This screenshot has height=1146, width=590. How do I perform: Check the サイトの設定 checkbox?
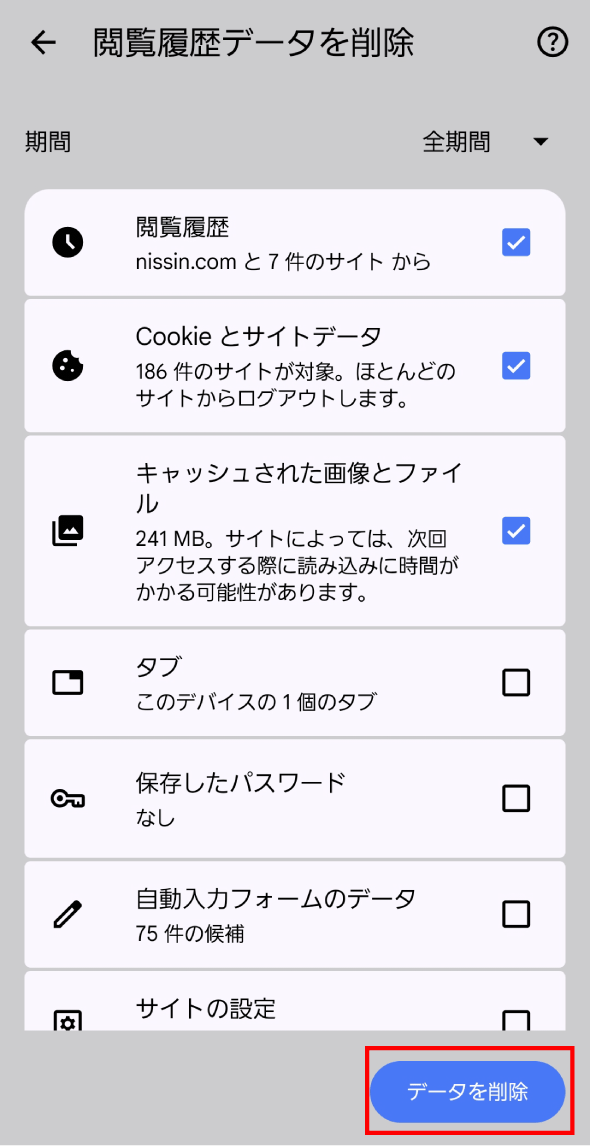tap(516, 1020)
